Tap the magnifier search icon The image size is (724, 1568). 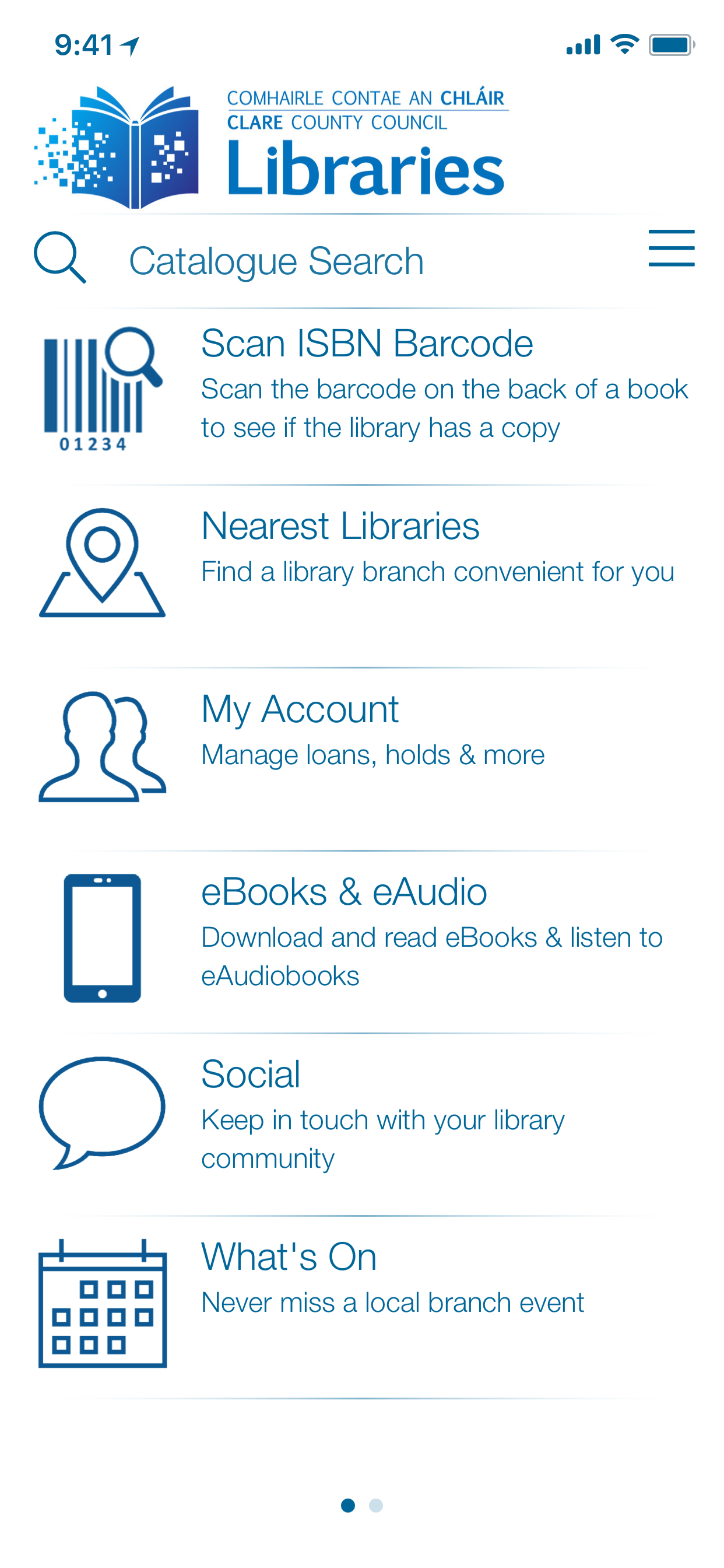click(x=59, y=257)
